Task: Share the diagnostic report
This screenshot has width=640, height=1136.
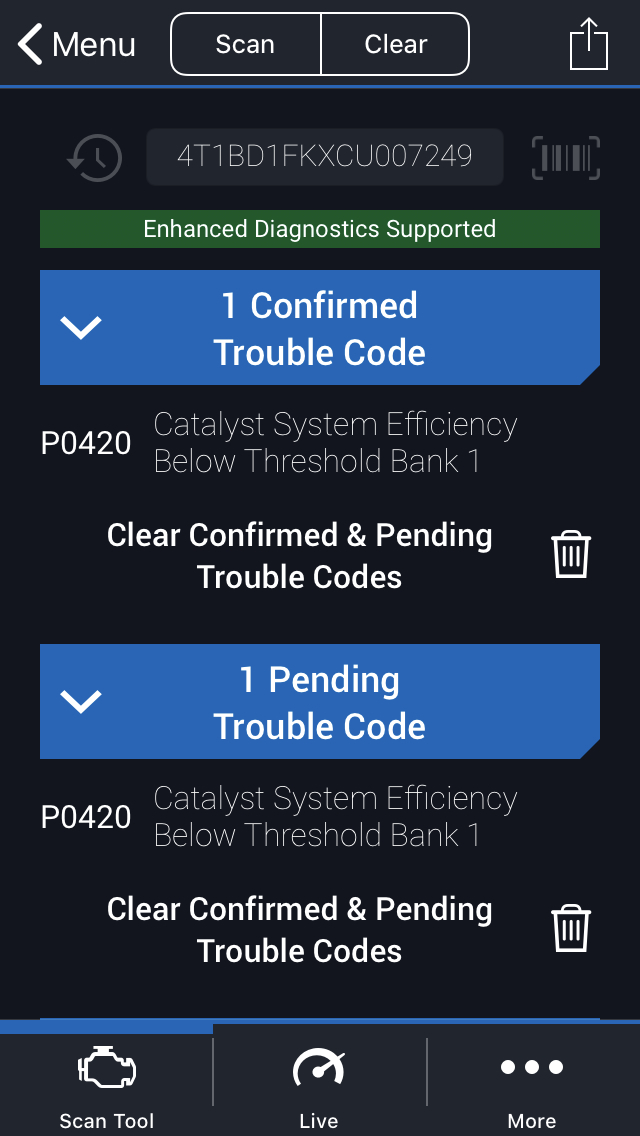Action: click(588, 45)
